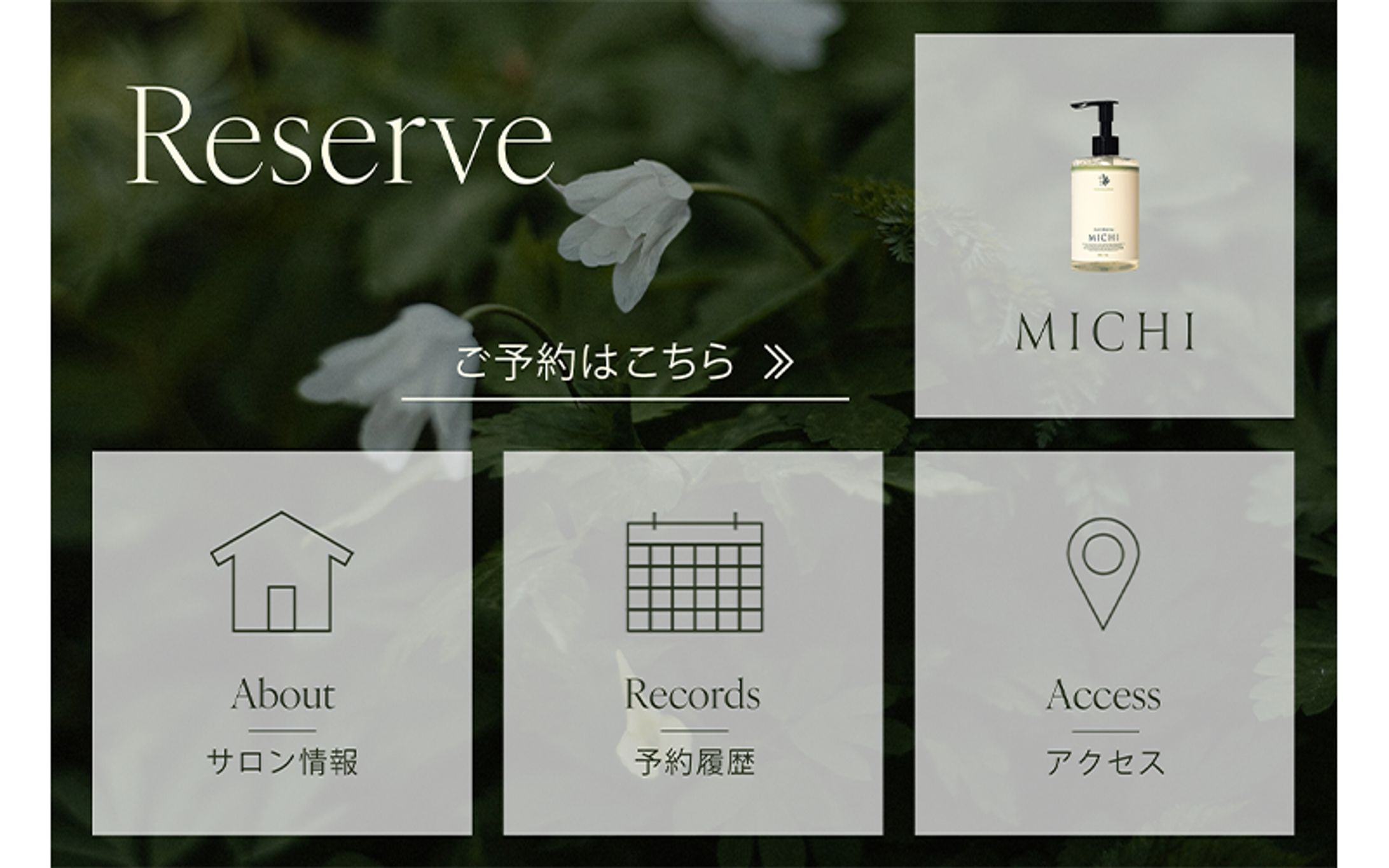
Task: Tap the ご予約はこちら reserve link
Action: coord(625,364)
